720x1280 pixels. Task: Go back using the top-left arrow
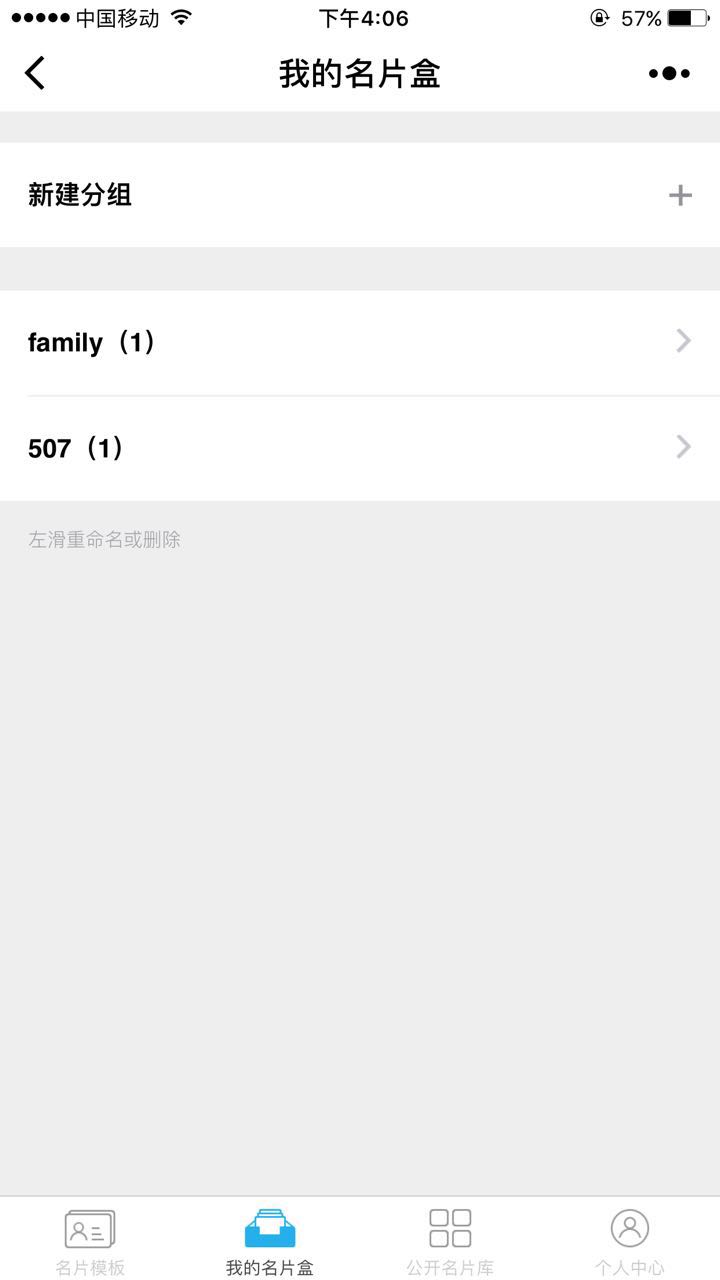pyautogui.click(x=35, y=73)
